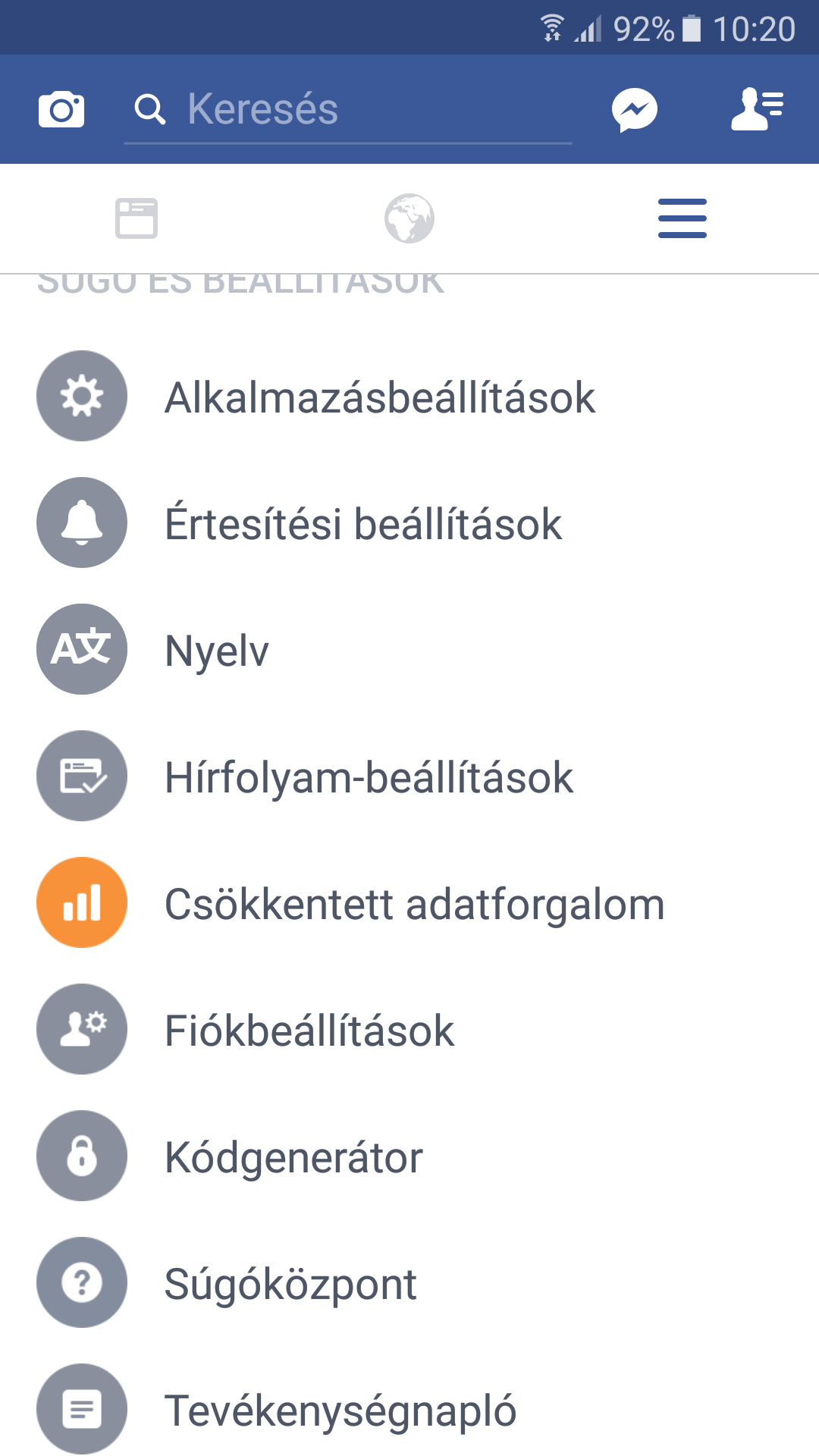Screen dimensions: 819x1456
Task: Tap the Keresés search field
Action: point(347,109)
